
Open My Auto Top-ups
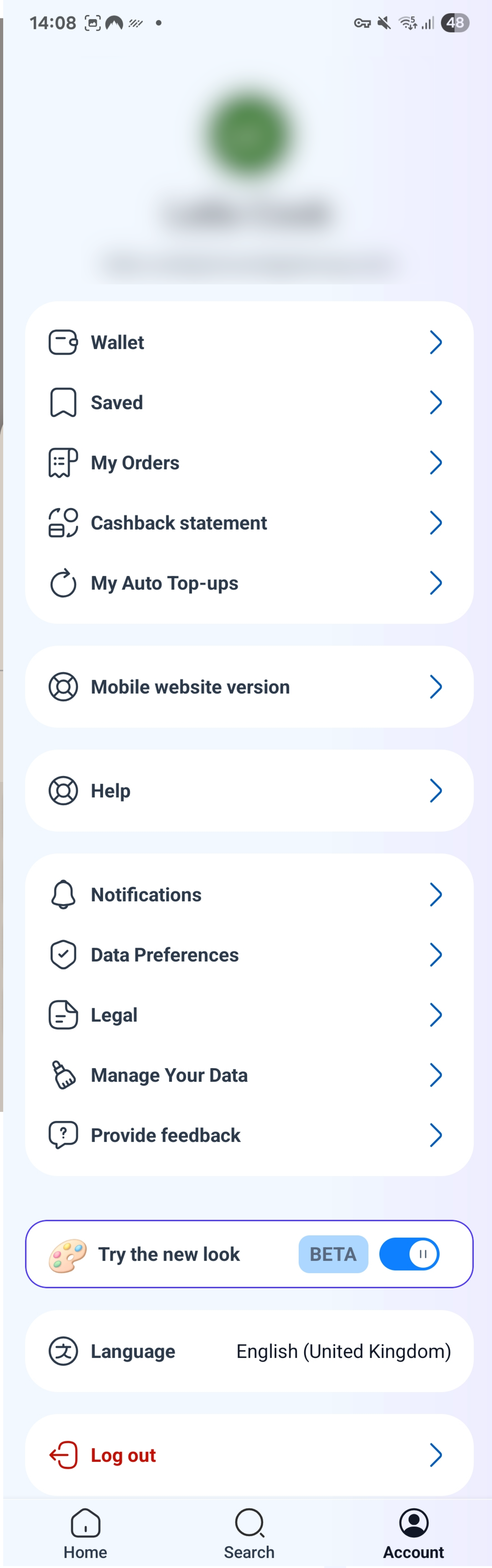click(249, 583)
